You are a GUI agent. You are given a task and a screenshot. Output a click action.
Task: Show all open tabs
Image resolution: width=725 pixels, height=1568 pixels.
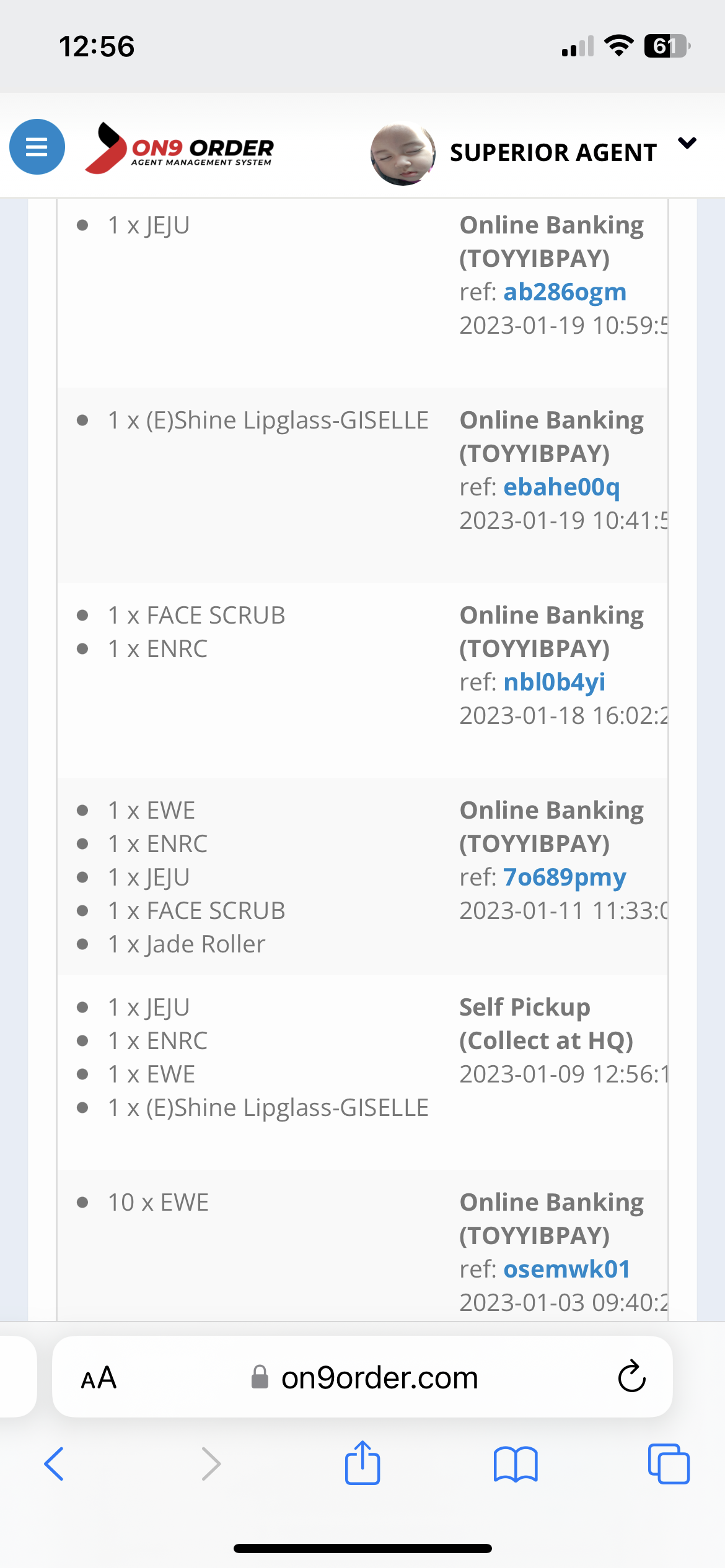click(669, 1464)
